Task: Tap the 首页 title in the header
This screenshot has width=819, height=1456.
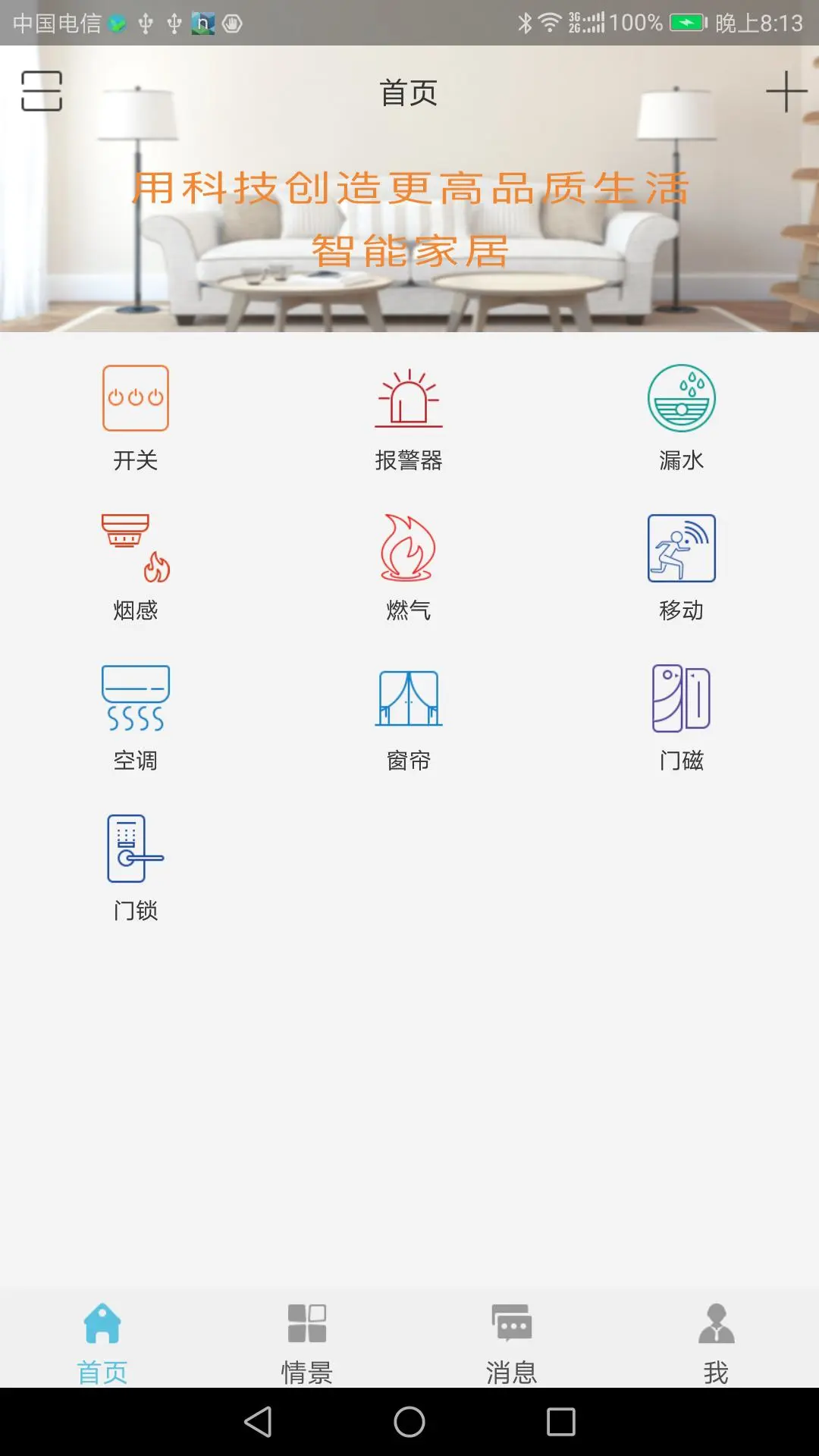Action: pyautogui.click(x=409, y=93)
